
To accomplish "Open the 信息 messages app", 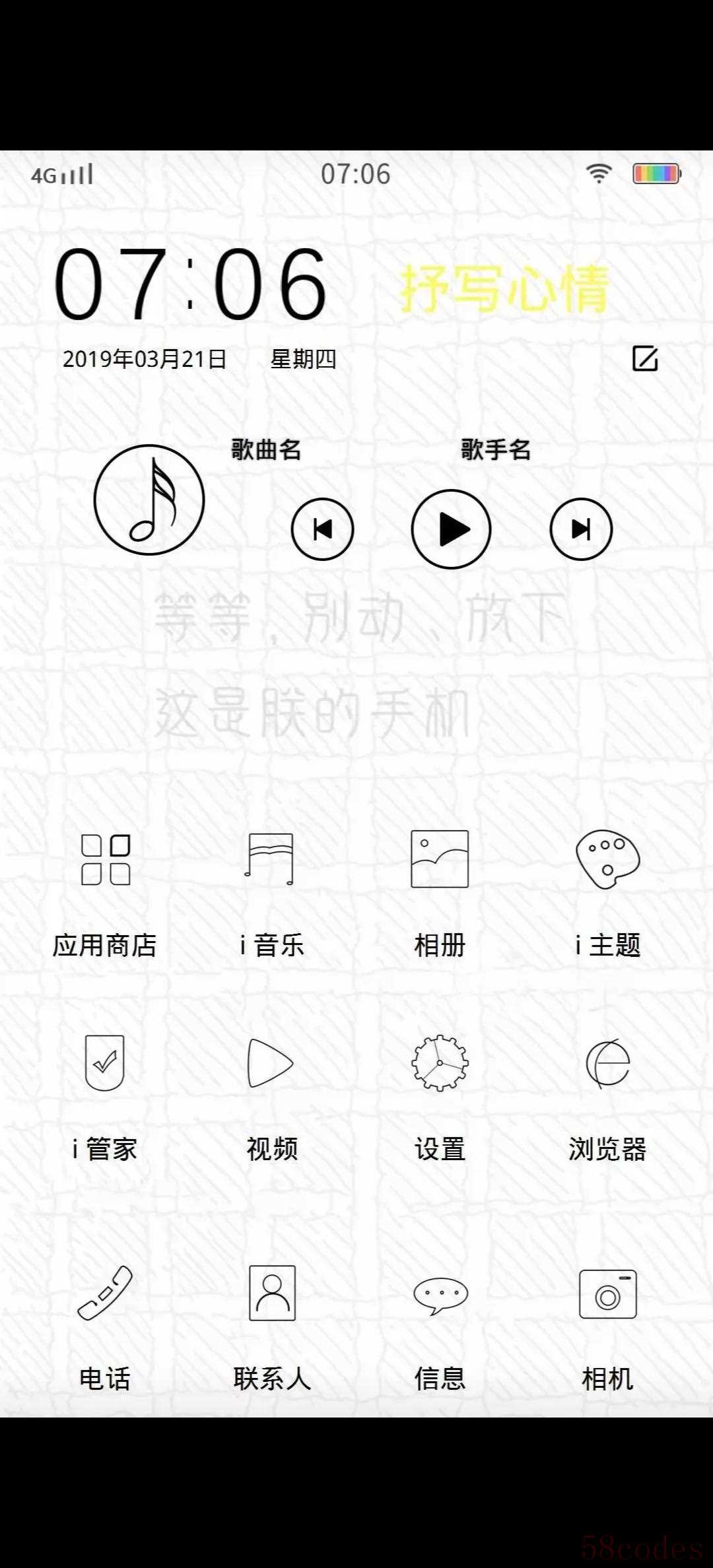I will tap(440, 1295).
